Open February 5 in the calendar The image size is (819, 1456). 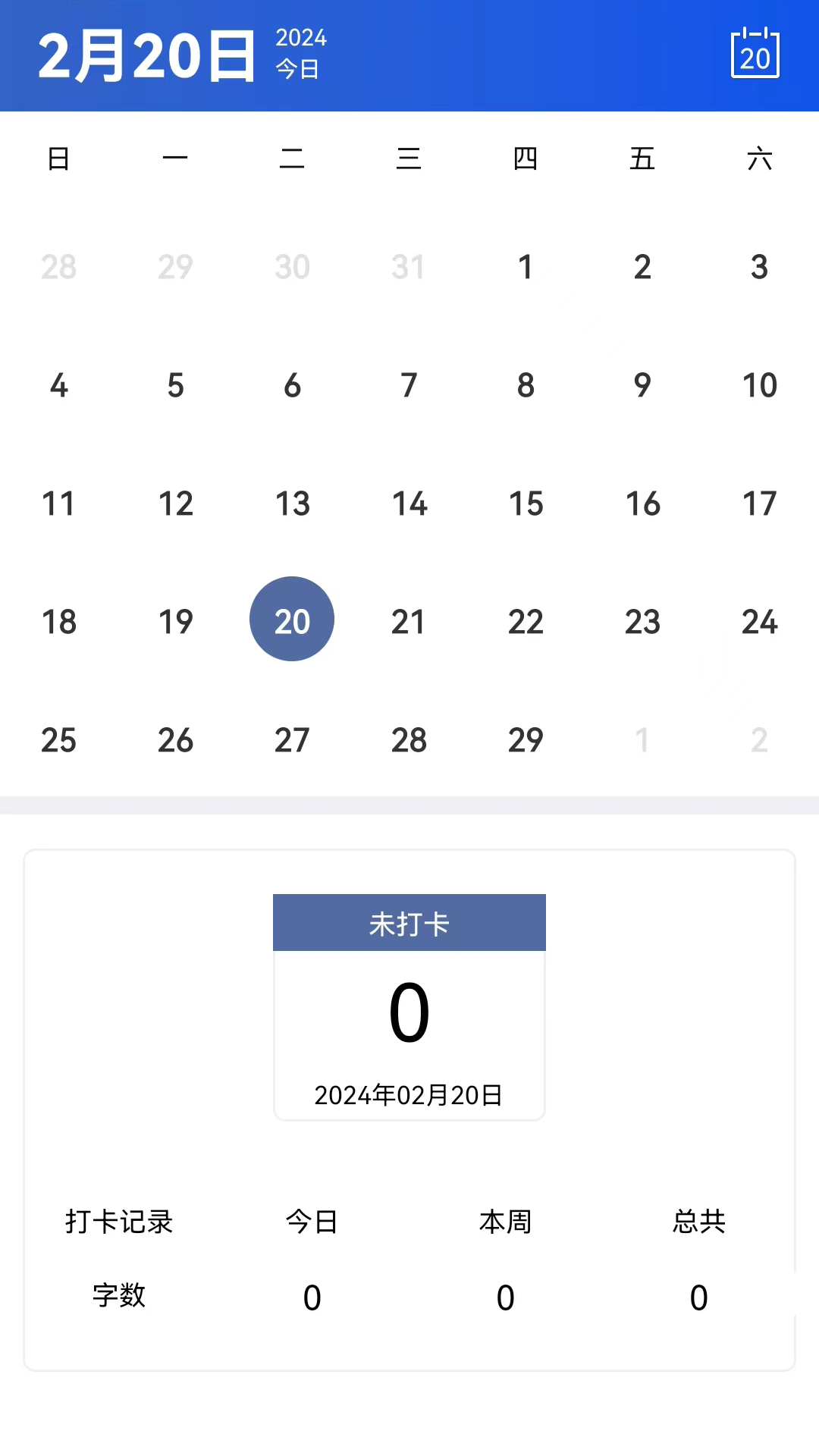pyautogui.click(x=175, y=385)
